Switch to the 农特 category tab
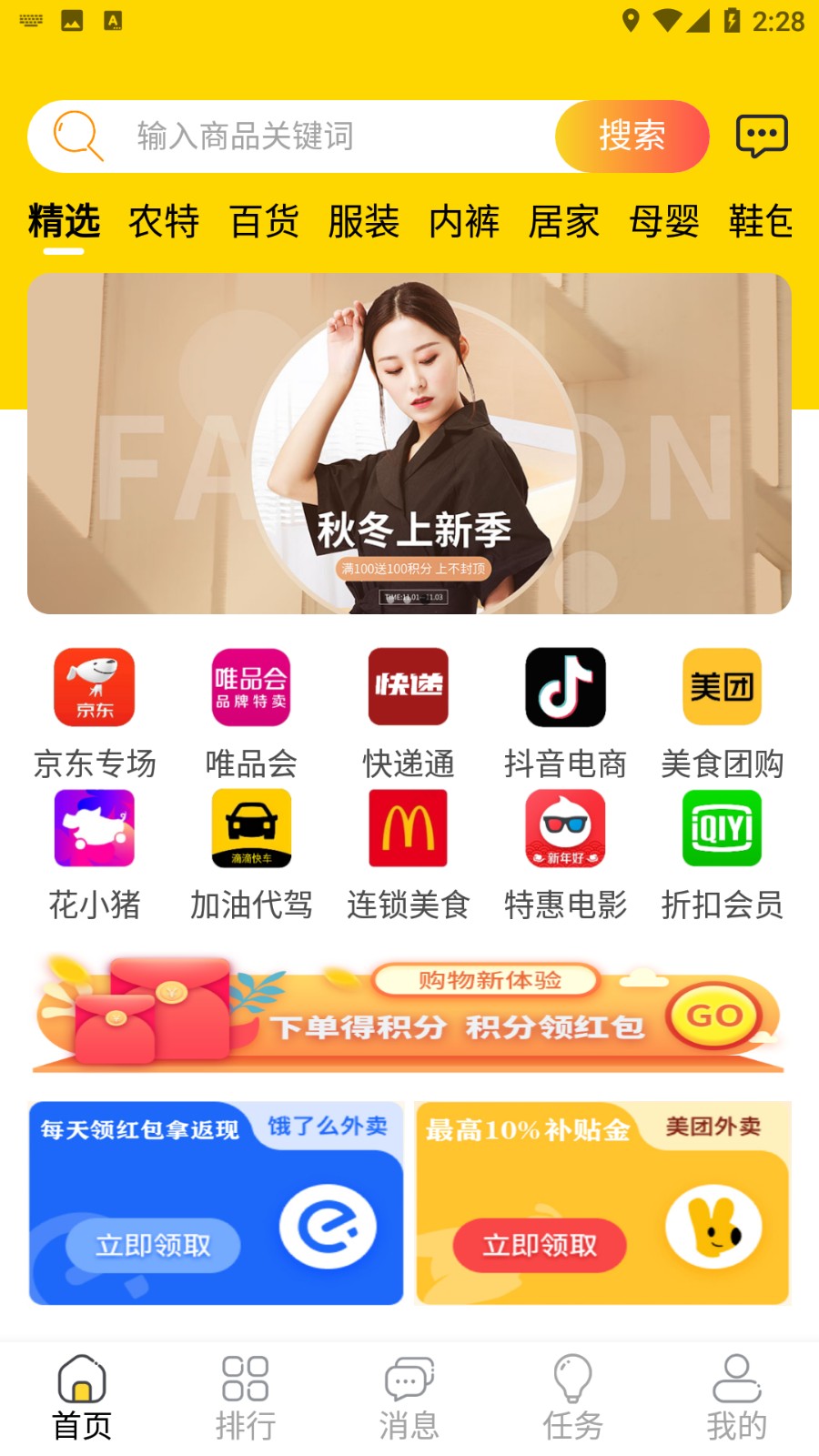819x1456 pixels. point(164,221)
